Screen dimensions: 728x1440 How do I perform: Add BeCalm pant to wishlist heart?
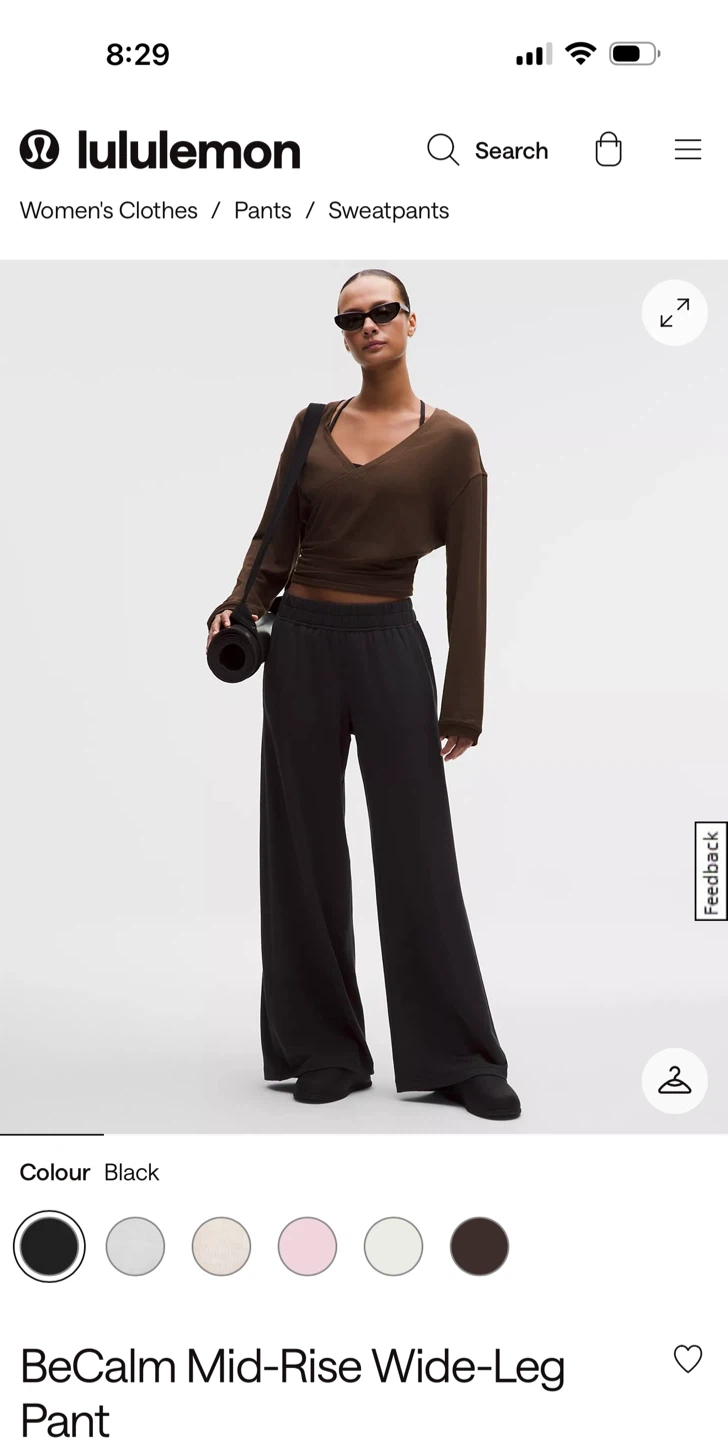point(688,1359)
